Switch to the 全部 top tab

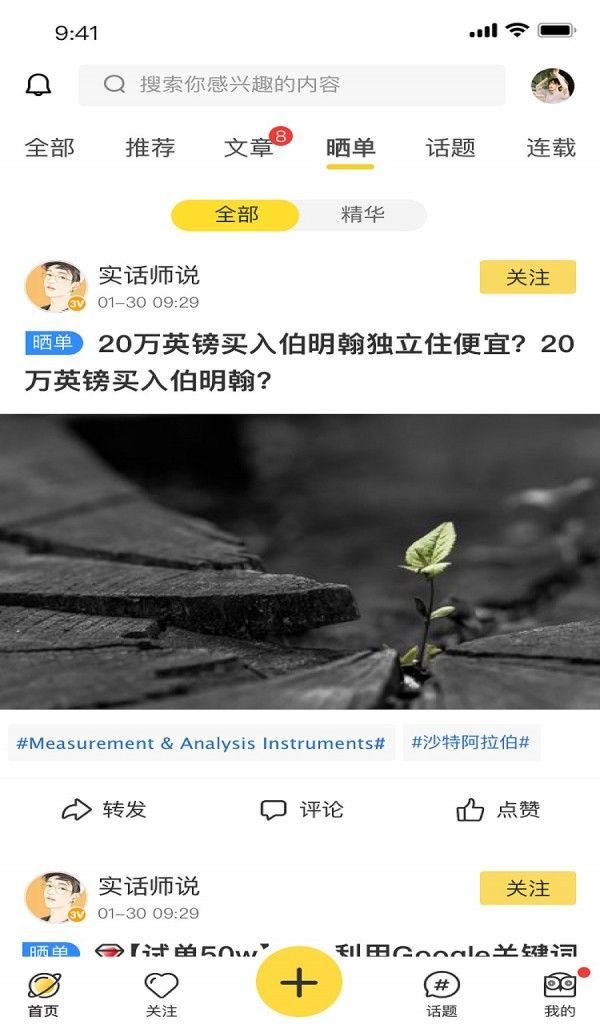(49, 148)
